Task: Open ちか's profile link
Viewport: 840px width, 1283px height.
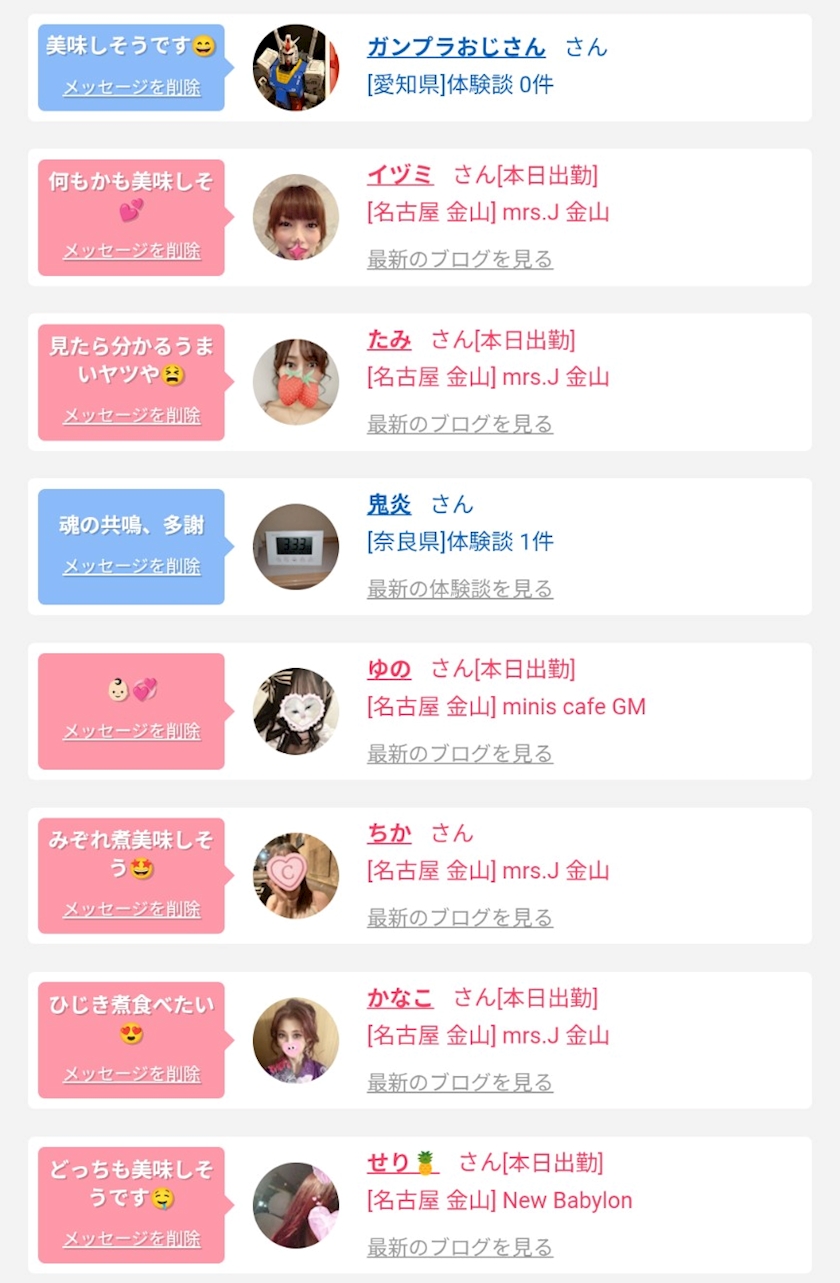Action: pos(389,834)
